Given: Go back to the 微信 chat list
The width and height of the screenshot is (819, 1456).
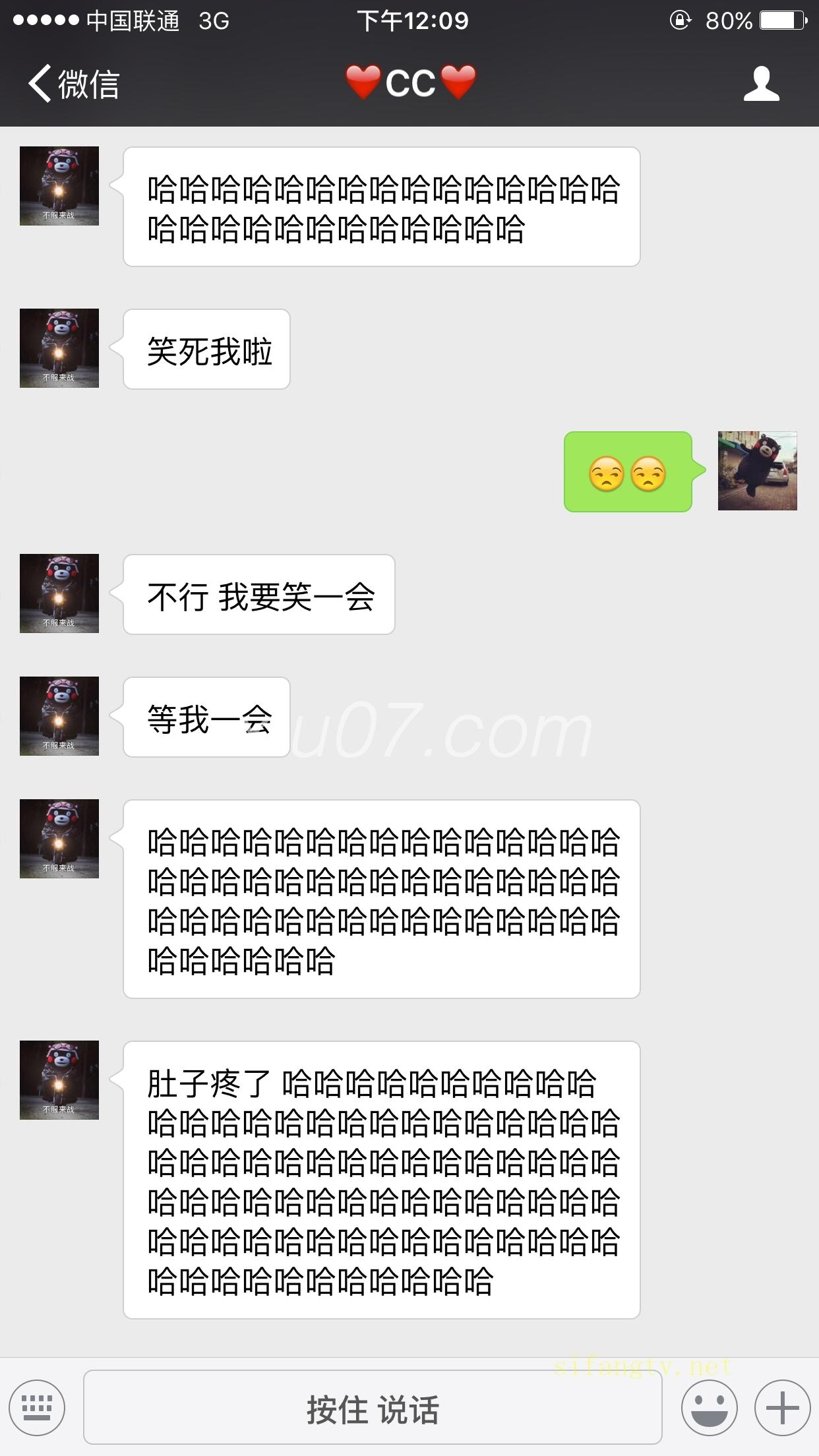Looking at the screenshot, I should [74, 84].
